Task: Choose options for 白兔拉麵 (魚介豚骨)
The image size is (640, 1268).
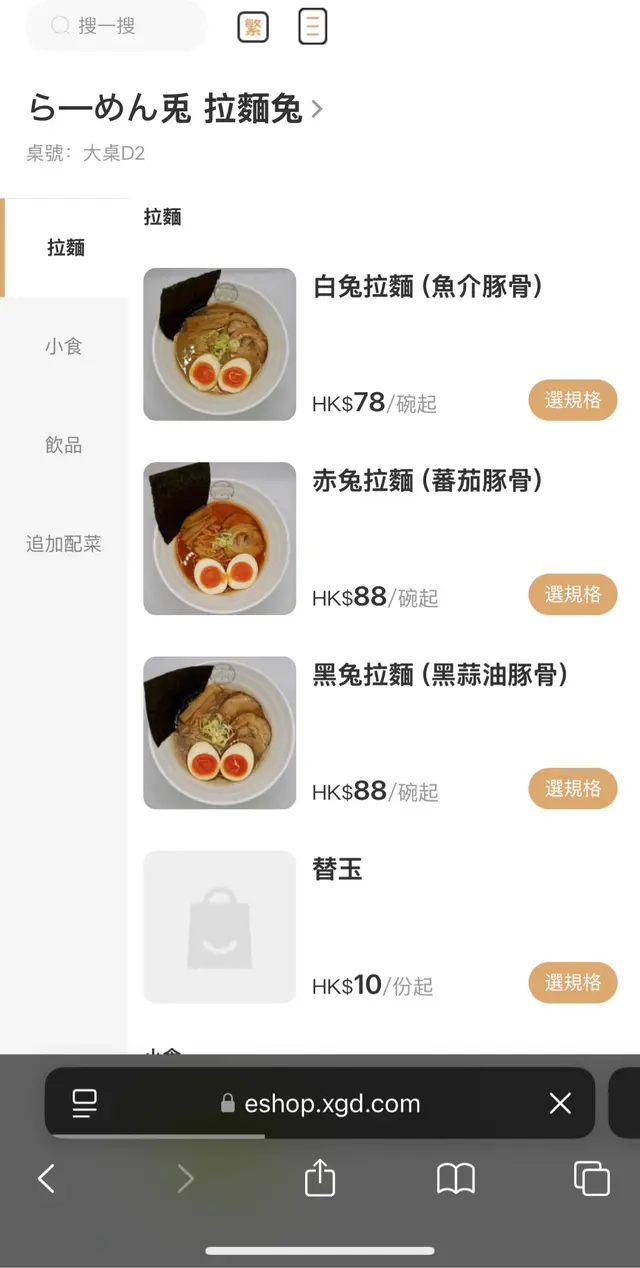Action: [x=572, y=400]
